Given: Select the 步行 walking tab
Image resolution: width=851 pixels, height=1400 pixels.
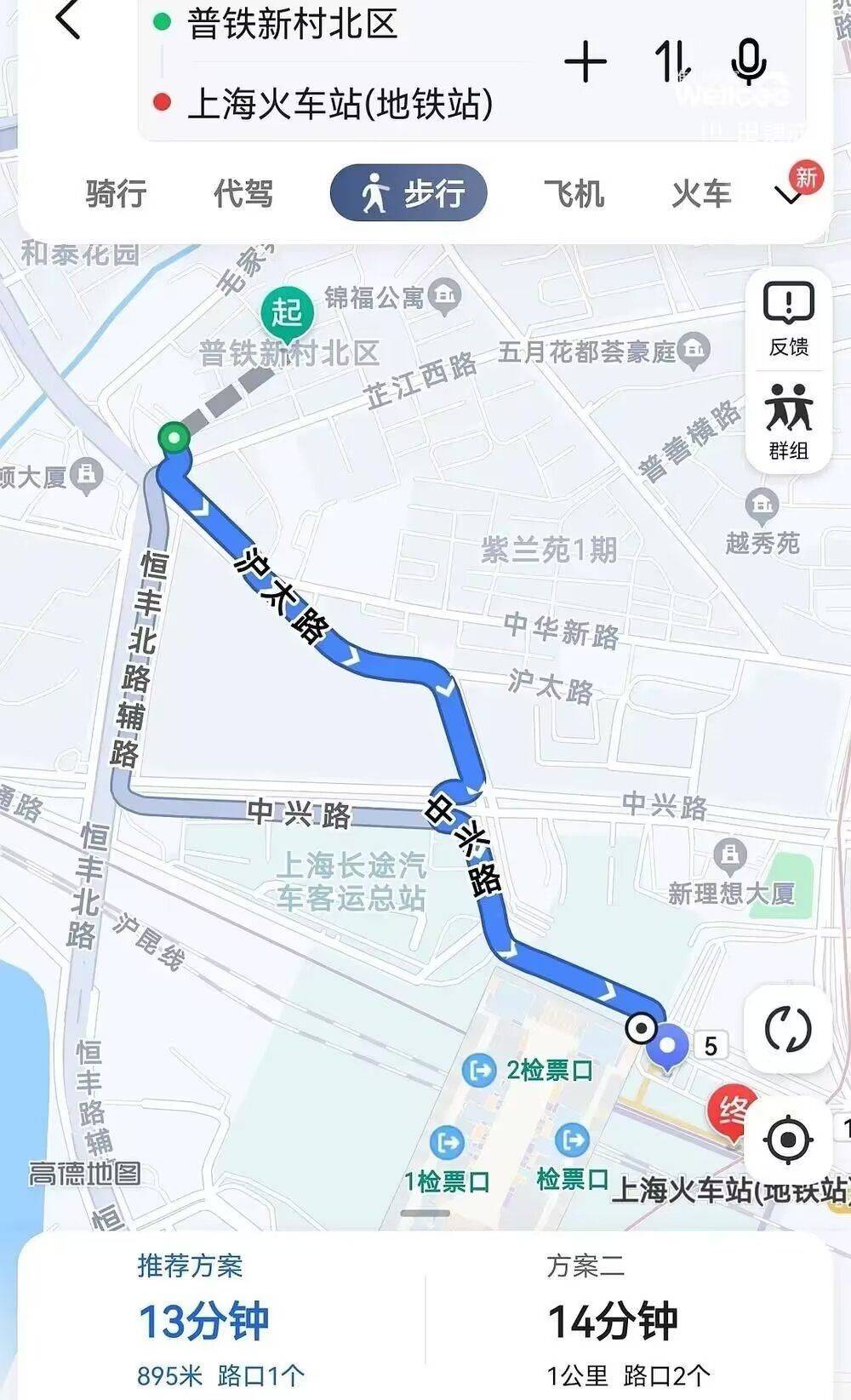Looking at the screenshot, I should [408, 193].
